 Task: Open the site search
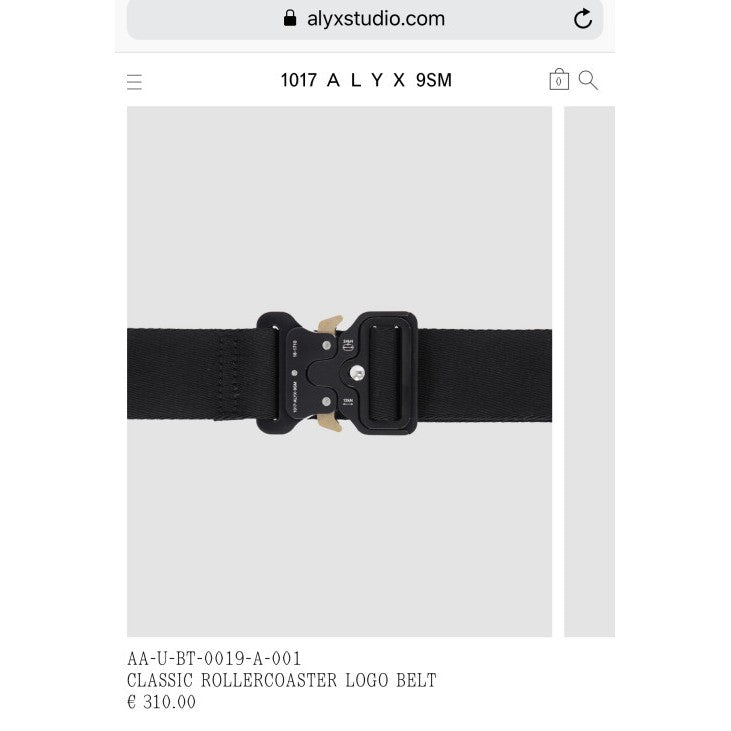tap(588, 81)
